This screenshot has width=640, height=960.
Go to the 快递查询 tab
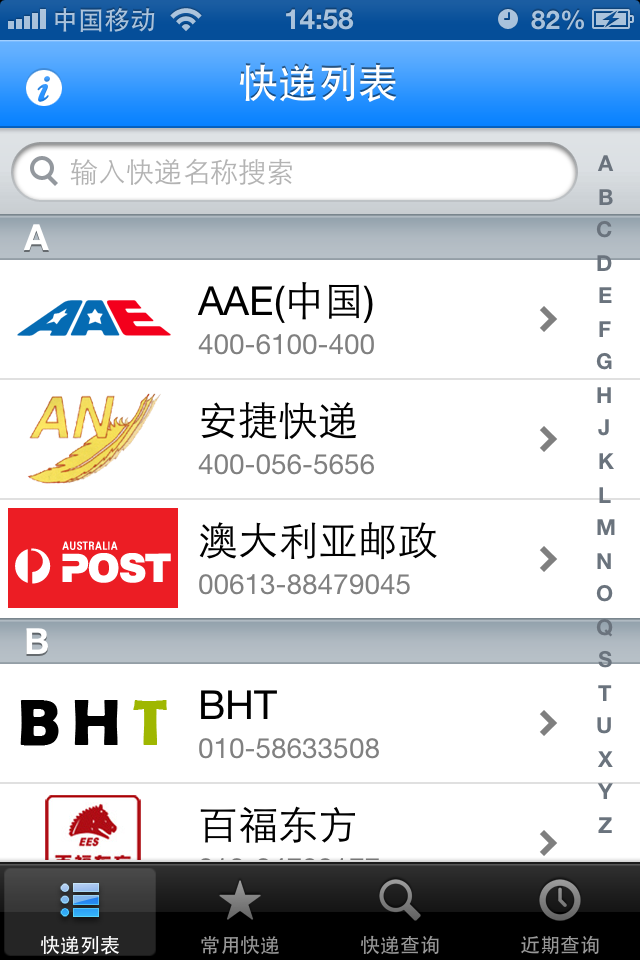pos(400,914)
